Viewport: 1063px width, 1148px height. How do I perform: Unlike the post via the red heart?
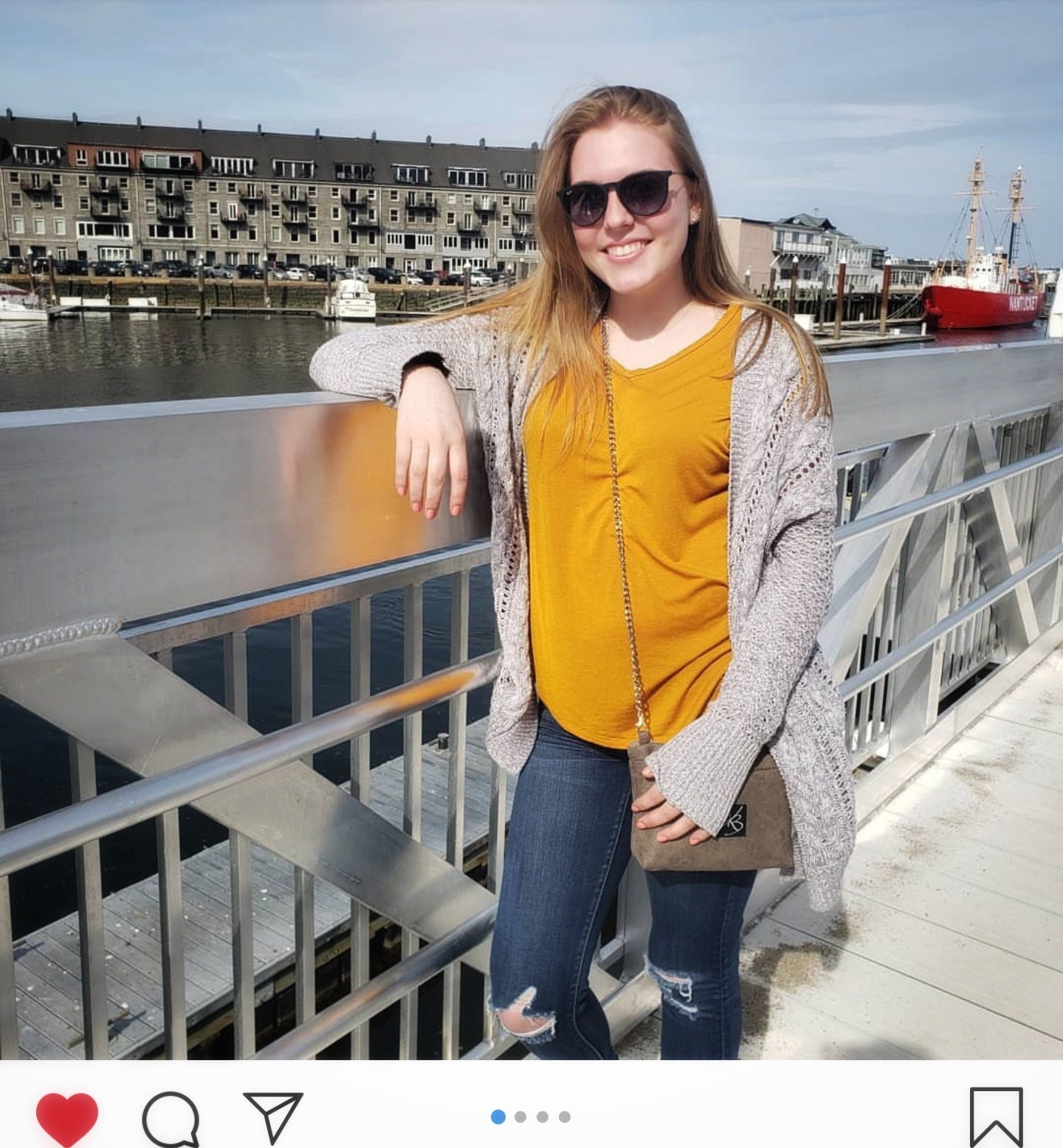point(66,1118)
